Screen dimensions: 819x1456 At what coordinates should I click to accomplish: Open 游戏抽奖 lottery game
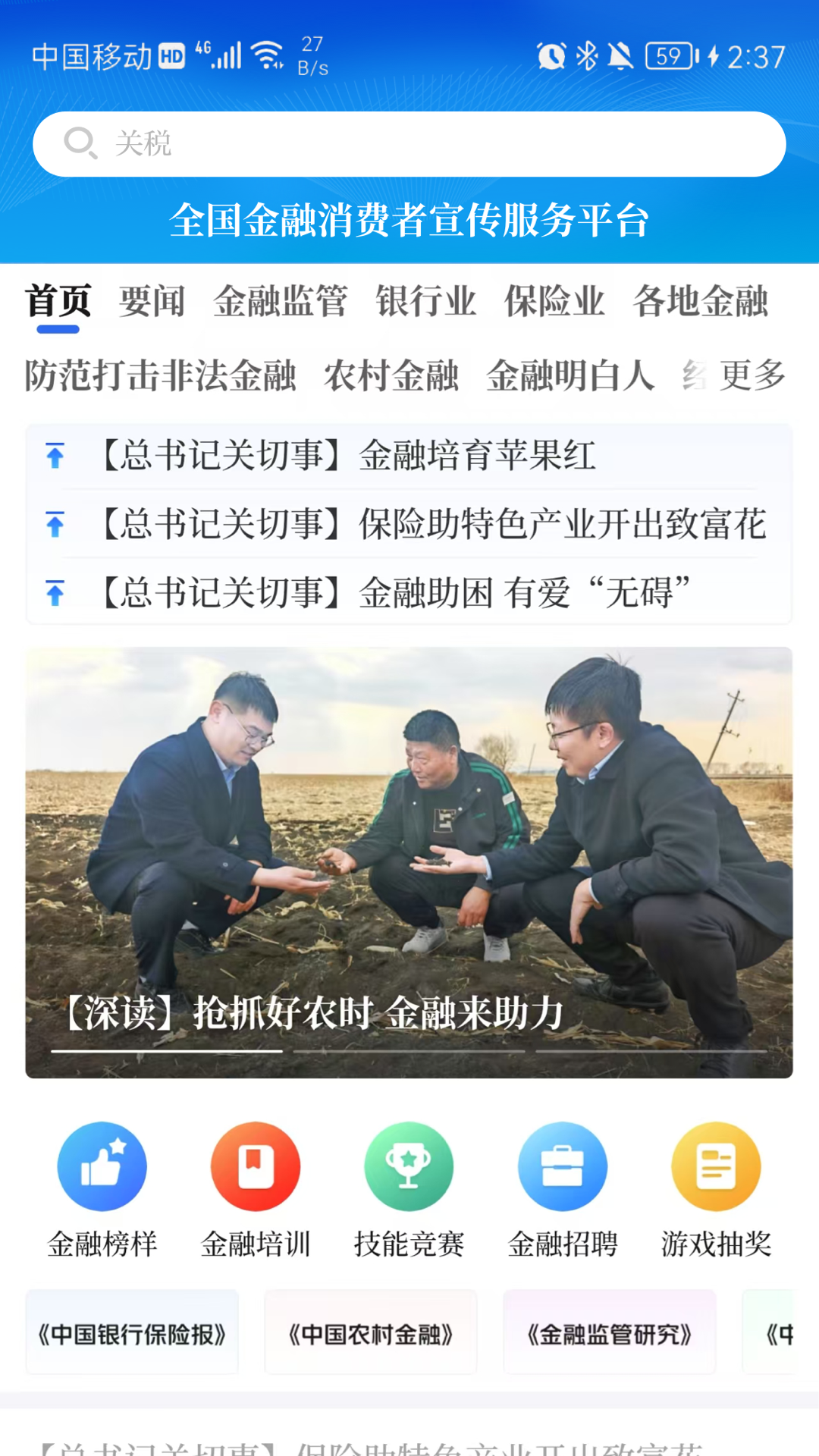pos(716,1188)
